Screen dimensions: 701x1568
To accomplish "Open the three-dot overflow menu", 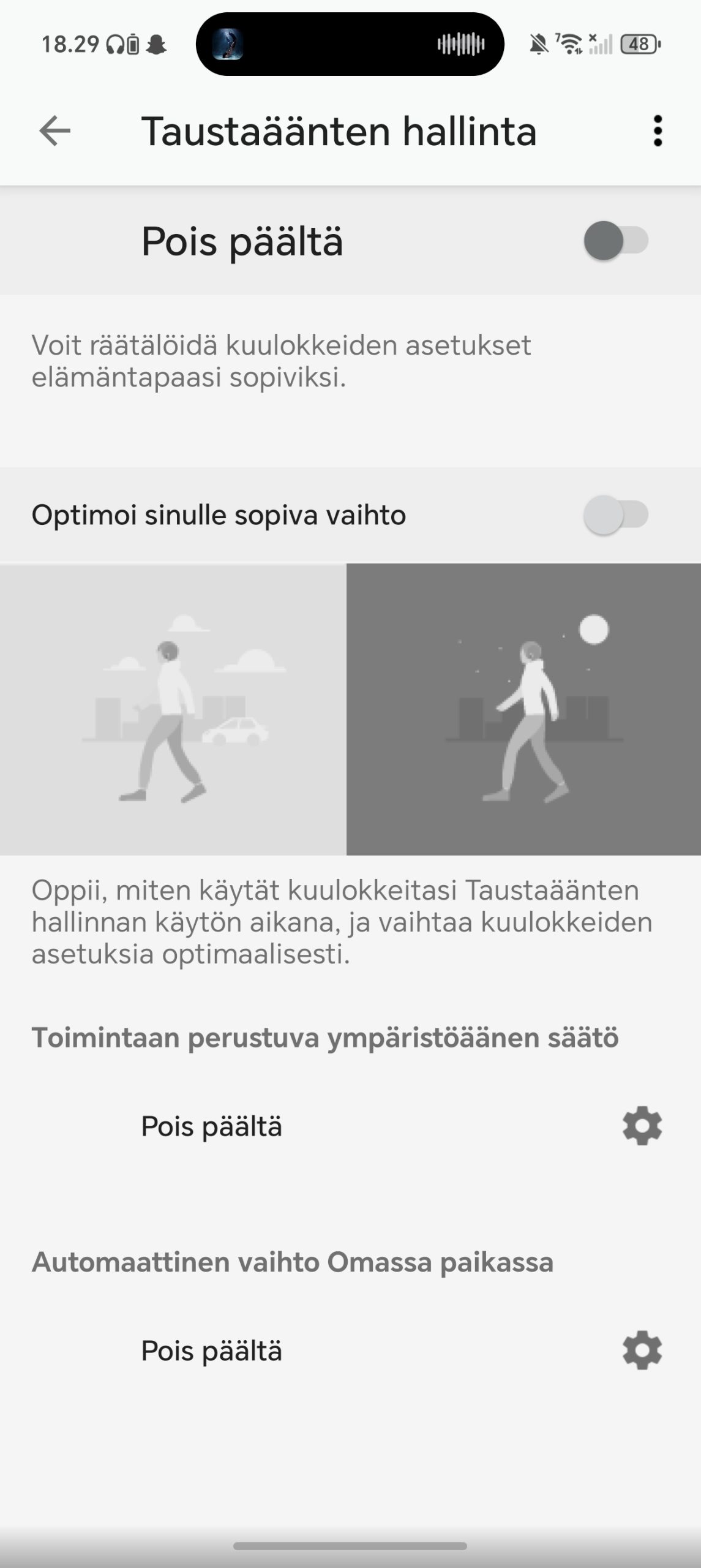I will [x=658, y=131].
